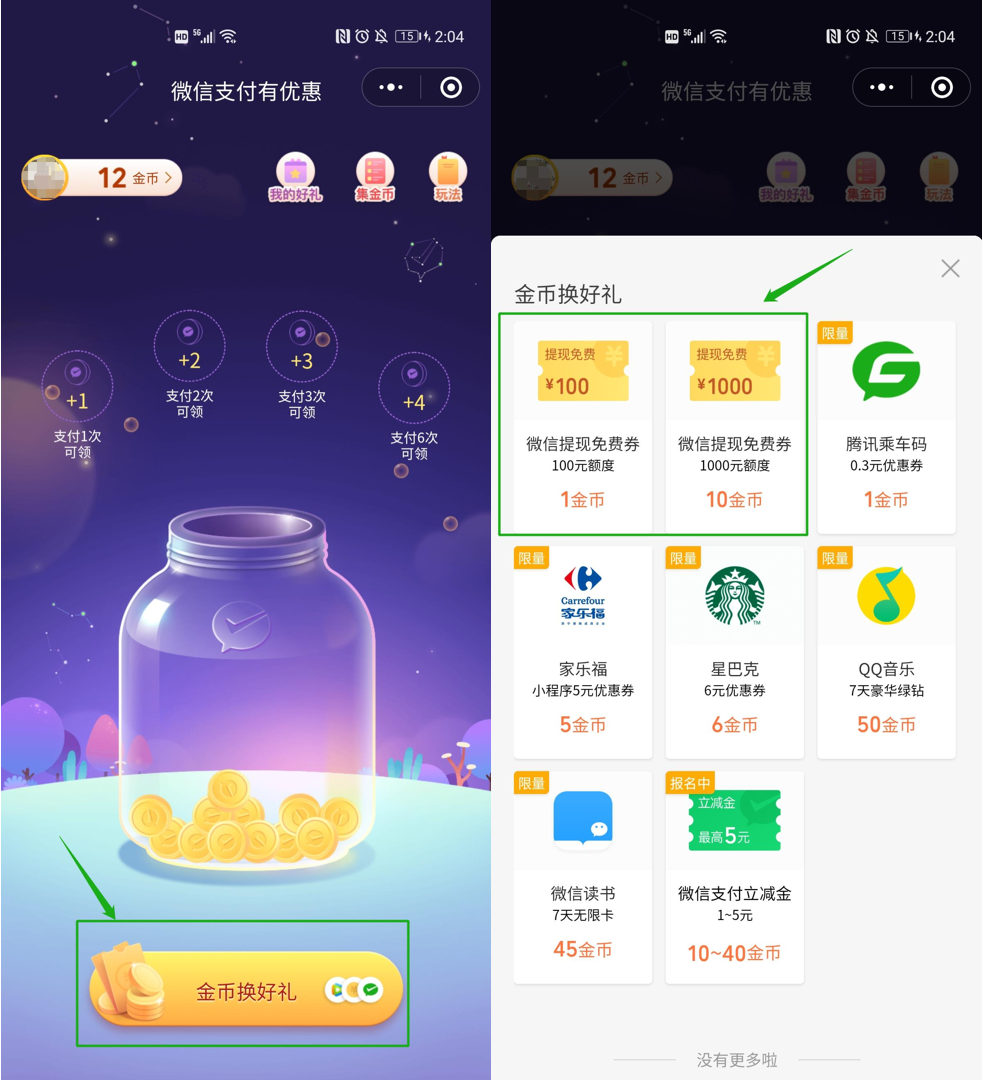Open the 微信读书 7天无限卡 reward
The height and width of the screenshot is (1080, 983).
582,876
